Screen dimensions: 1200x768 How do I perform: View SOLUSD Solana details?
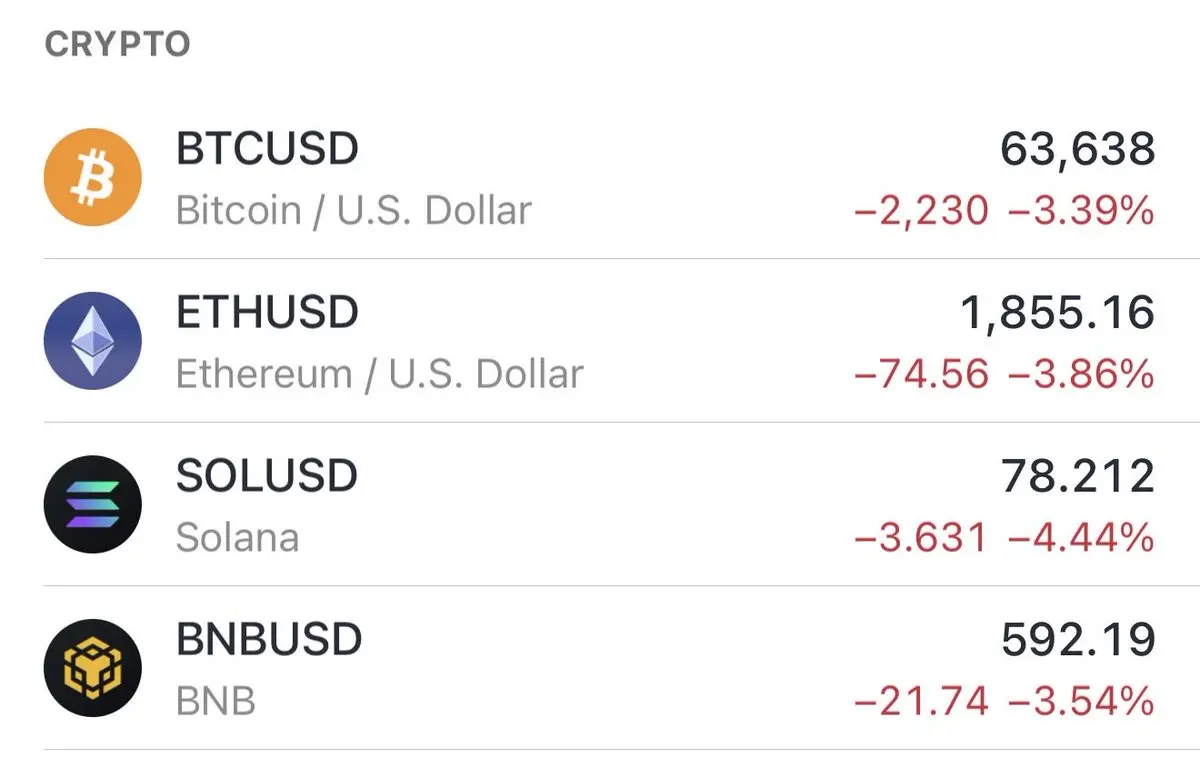point(600,505)
